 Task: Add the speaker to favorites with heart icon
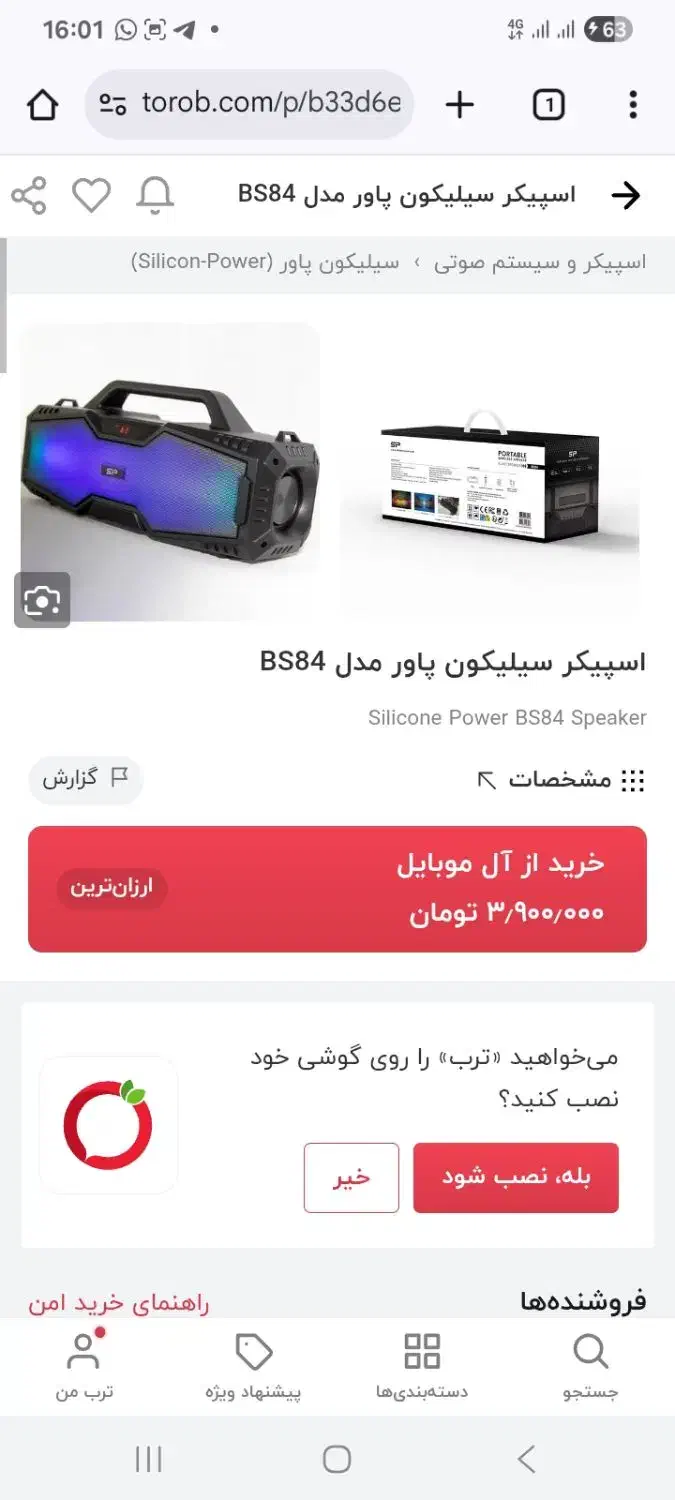[91, 196]
